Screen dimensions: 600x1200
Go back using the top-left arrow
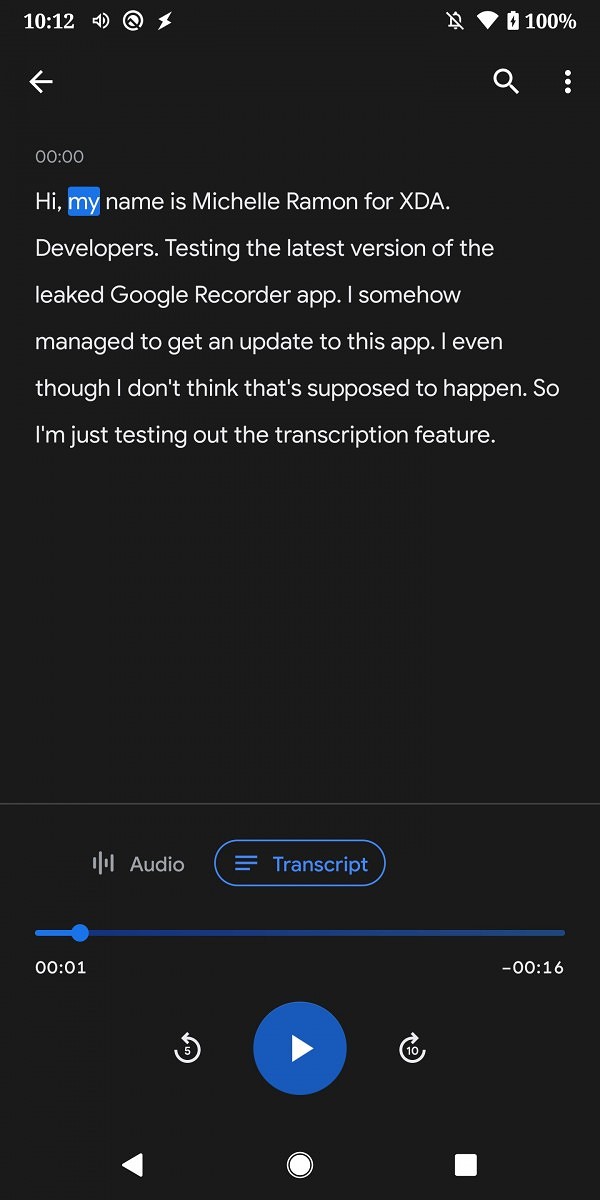41,82
